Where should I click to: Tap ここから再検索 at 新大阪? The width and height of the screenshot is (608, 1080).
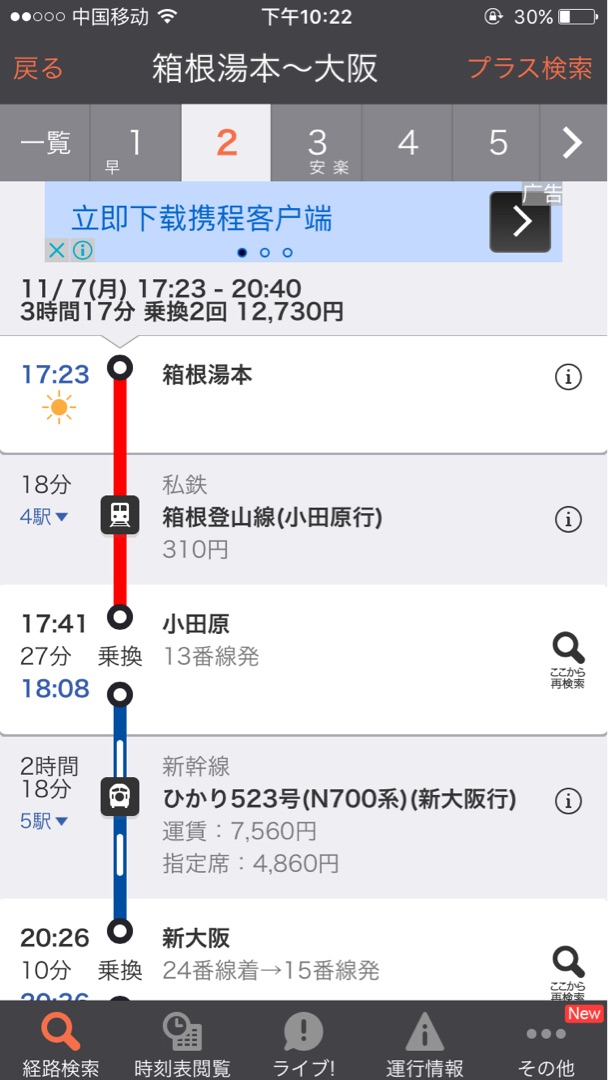[568, 973]
